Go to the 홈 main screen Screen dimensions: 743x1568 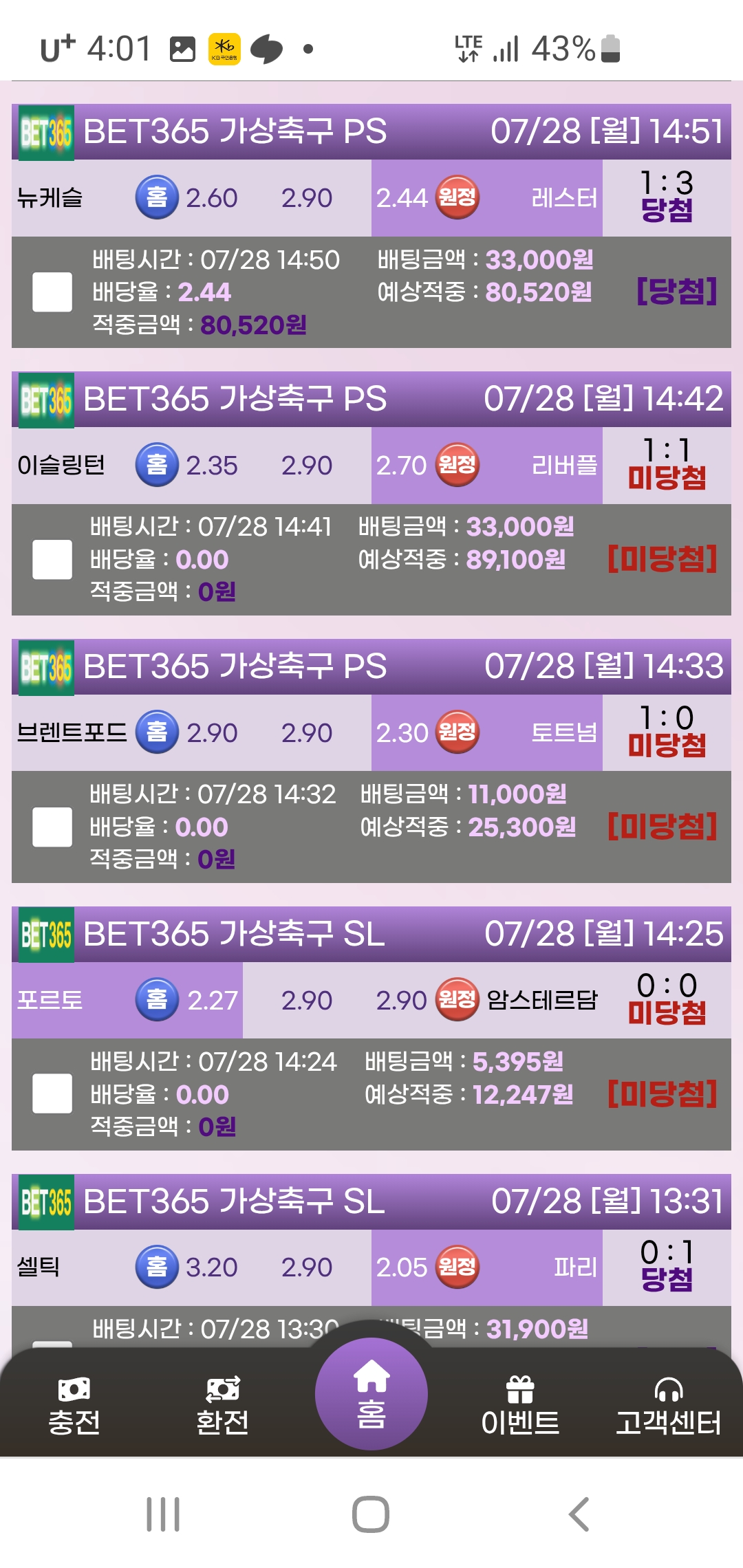coord(371,1395)
